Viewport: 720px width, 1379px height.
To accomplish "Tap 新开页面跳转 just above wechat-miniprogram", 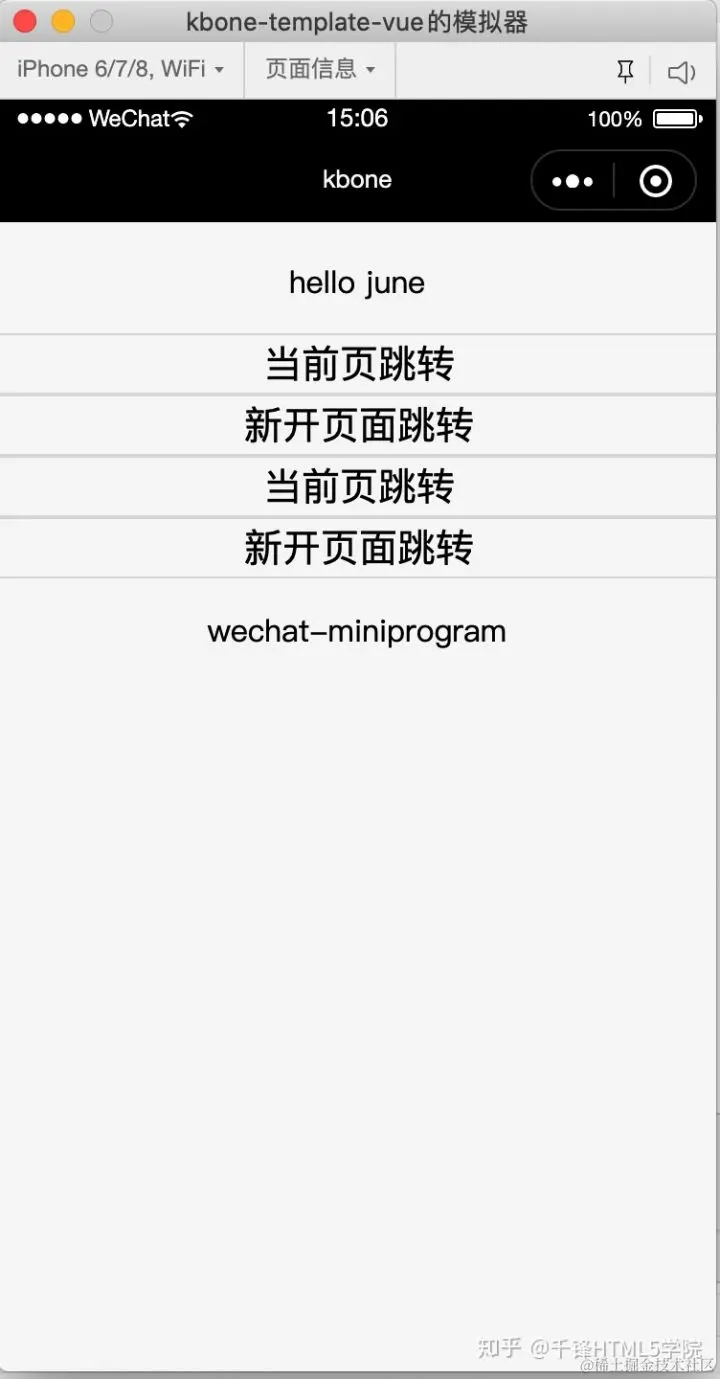I will coord(359,548).
